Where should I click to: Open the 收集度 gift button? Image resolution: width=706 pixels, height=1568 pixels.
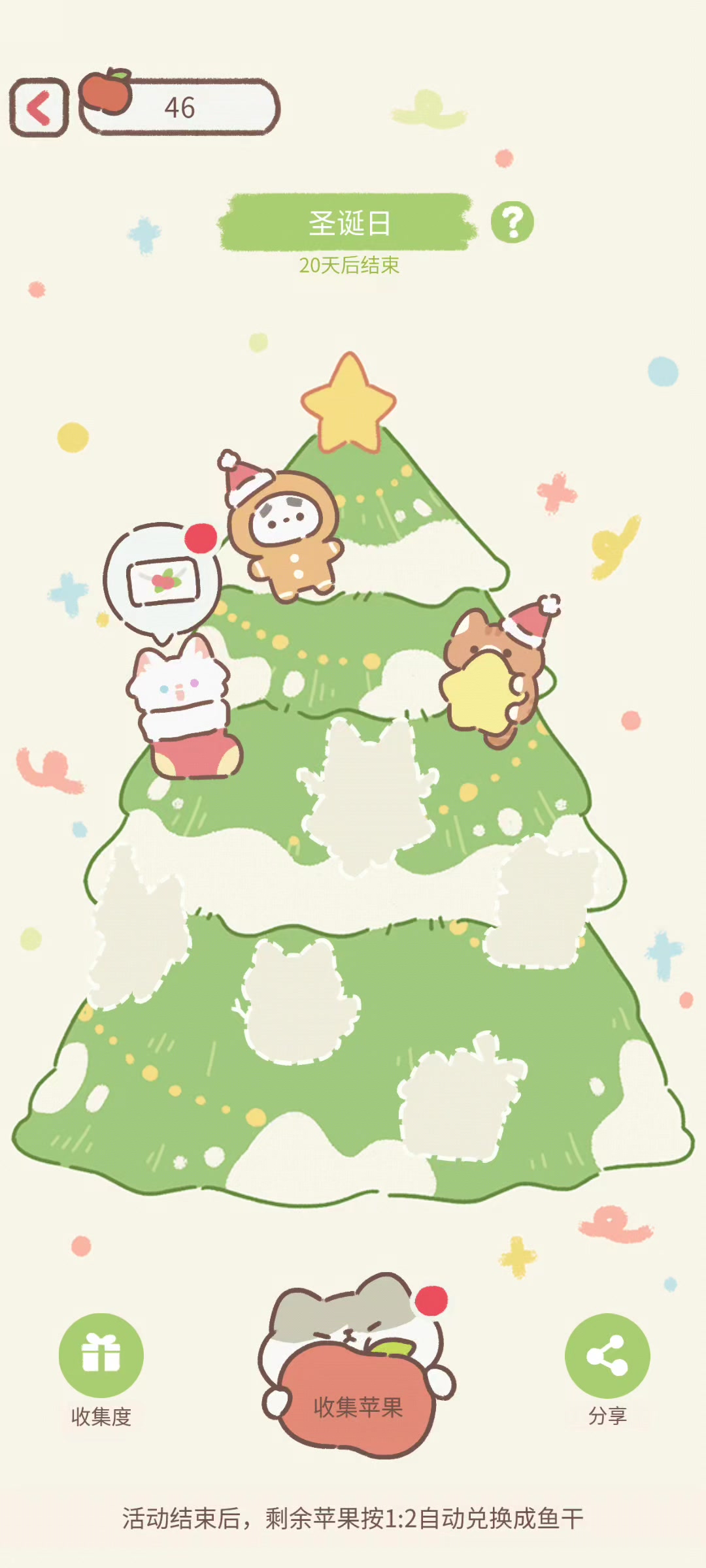pos(101,1355)
